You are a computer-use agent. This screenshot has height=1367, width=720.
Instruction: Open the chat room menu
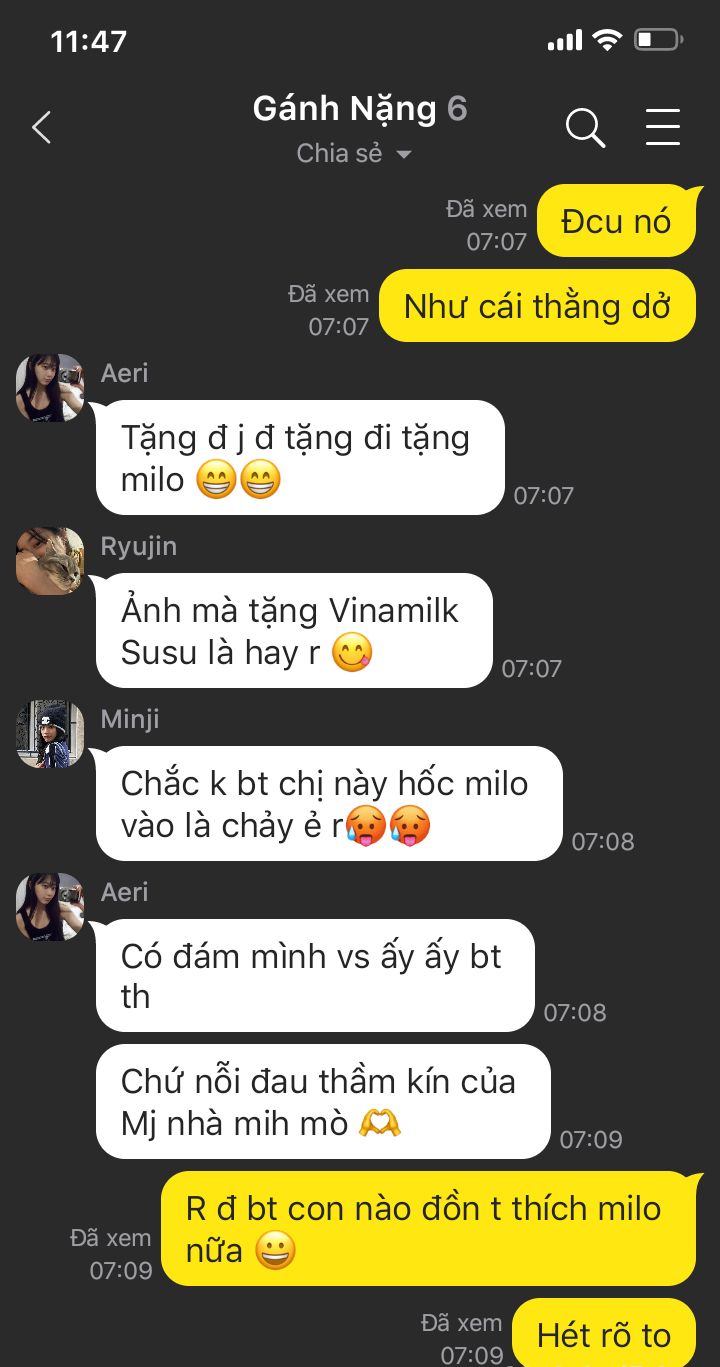click(662, 127)
